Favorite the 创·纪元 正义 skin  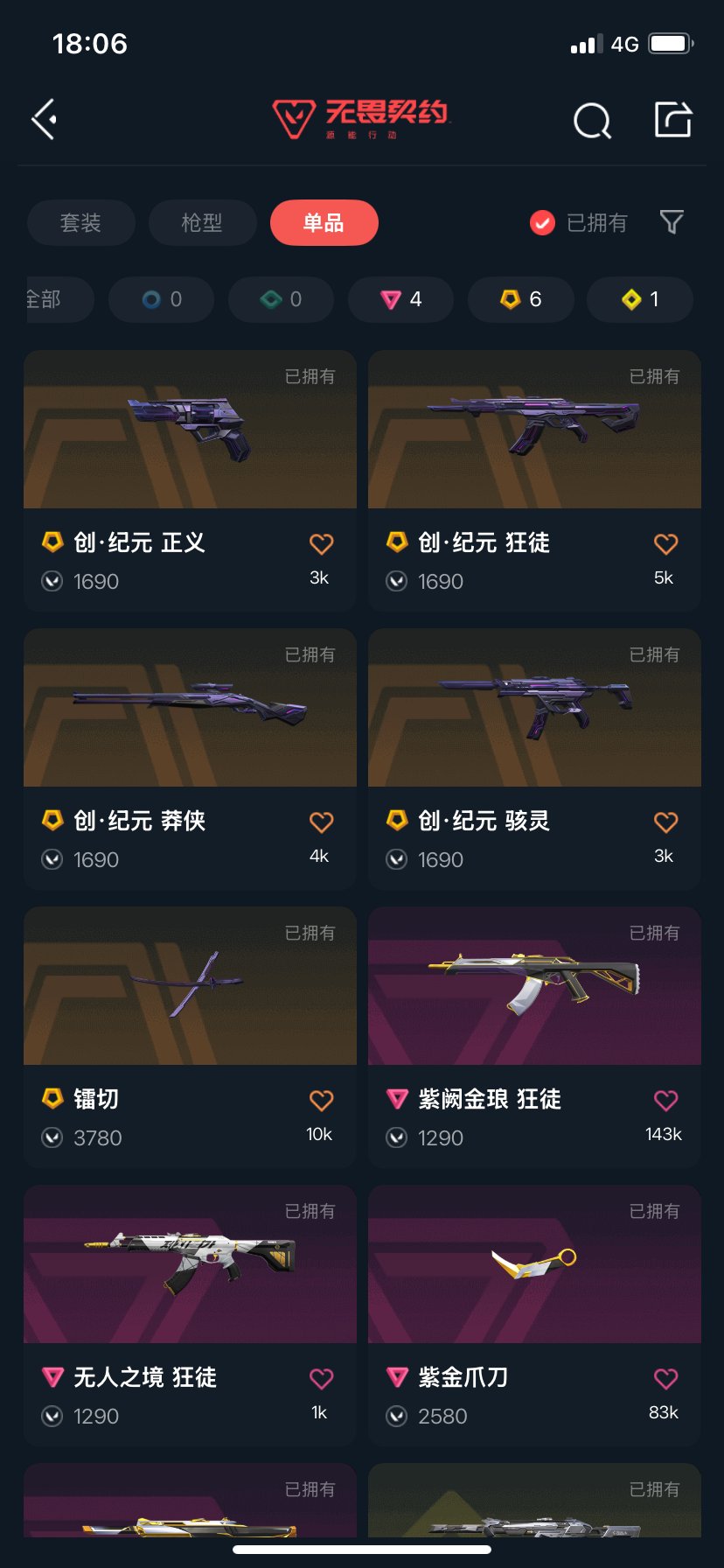pos(321,543)
